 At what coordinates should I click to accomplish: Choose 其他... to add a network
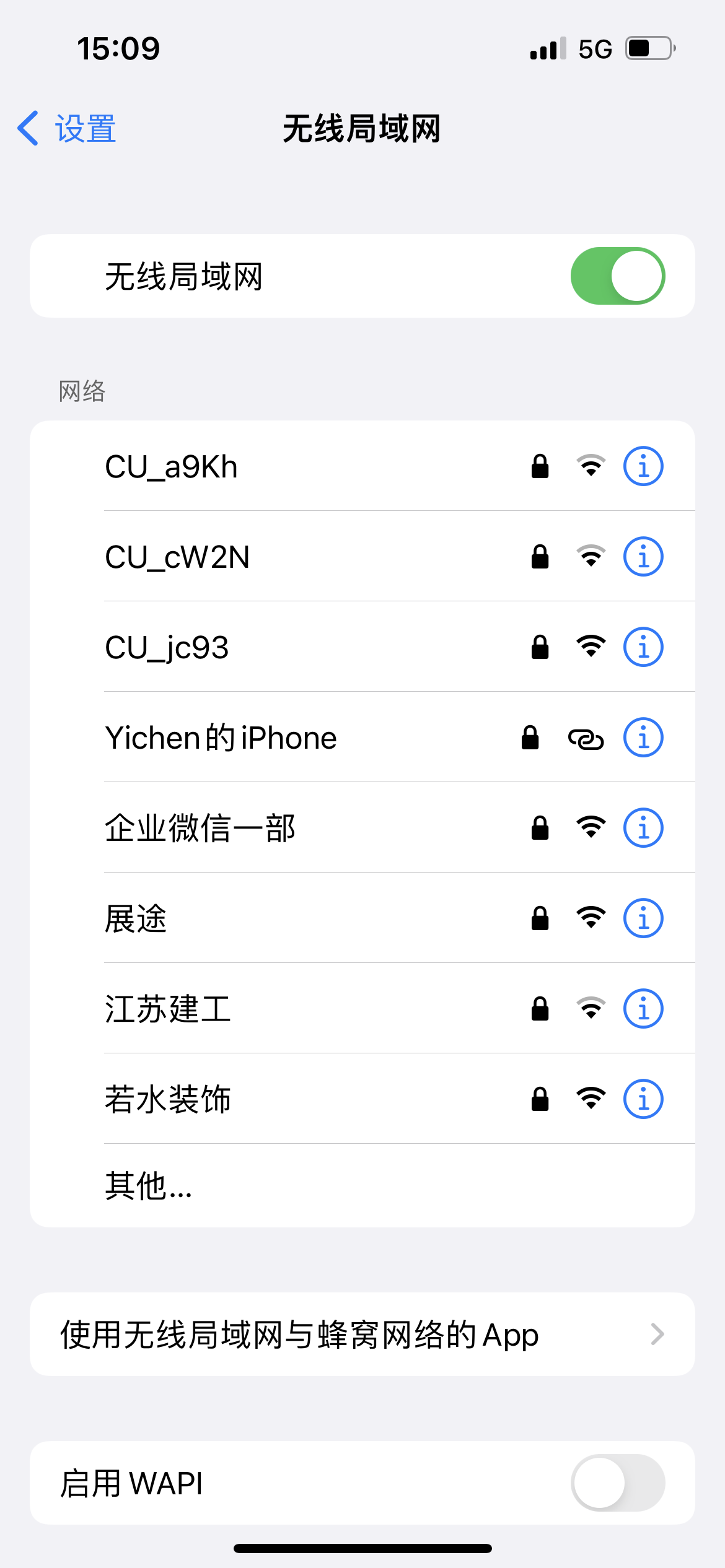[149, 1187]
